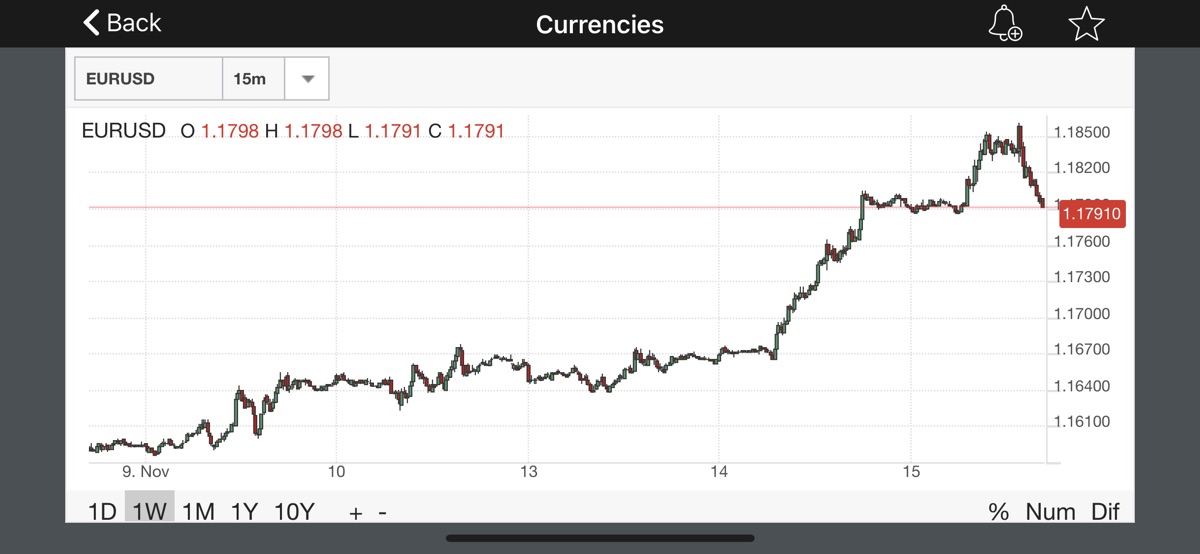Select the 1W chart range

click(149, 511)
